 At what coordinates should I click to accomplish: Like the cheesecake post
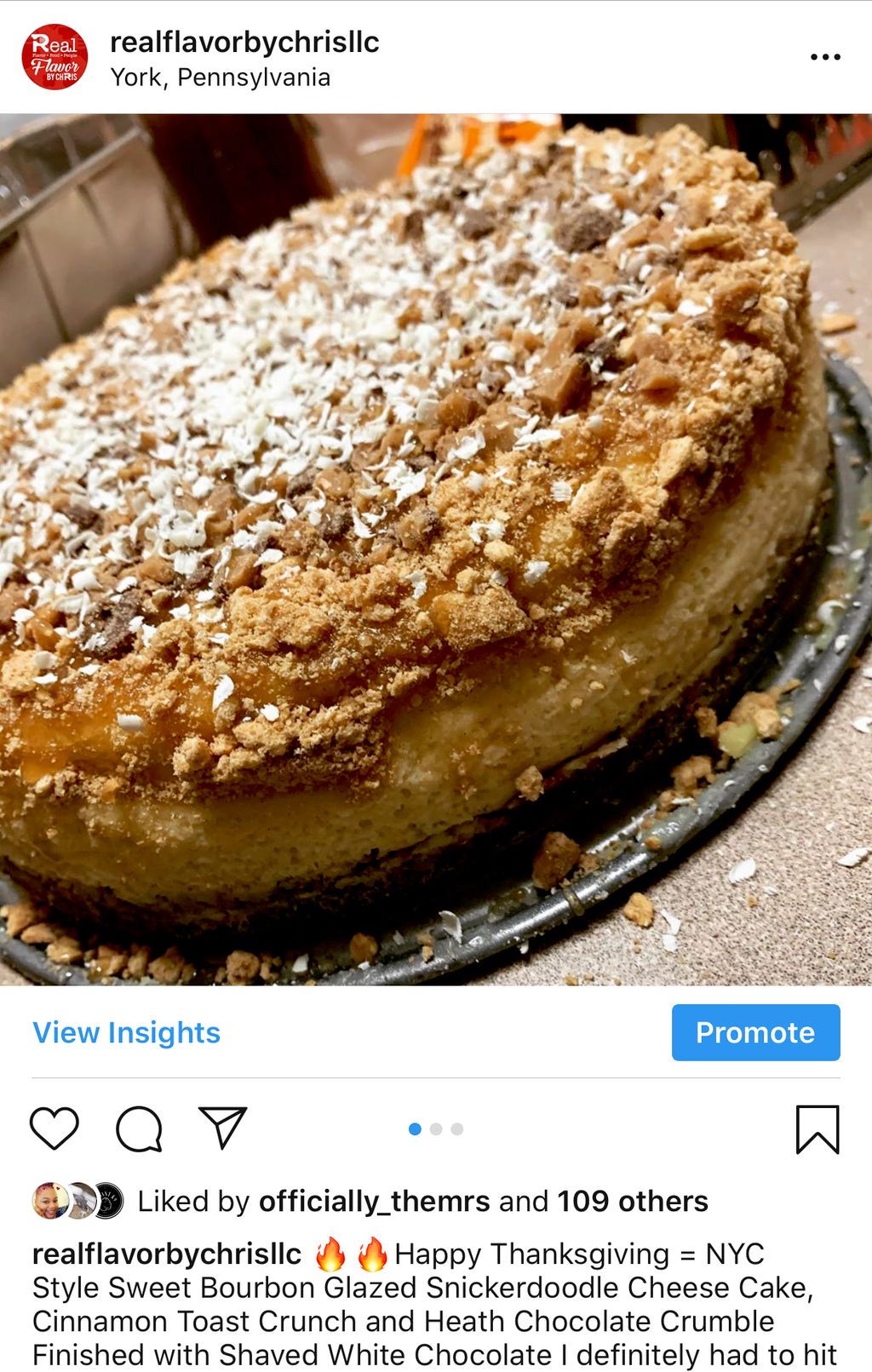[54, 1129]
